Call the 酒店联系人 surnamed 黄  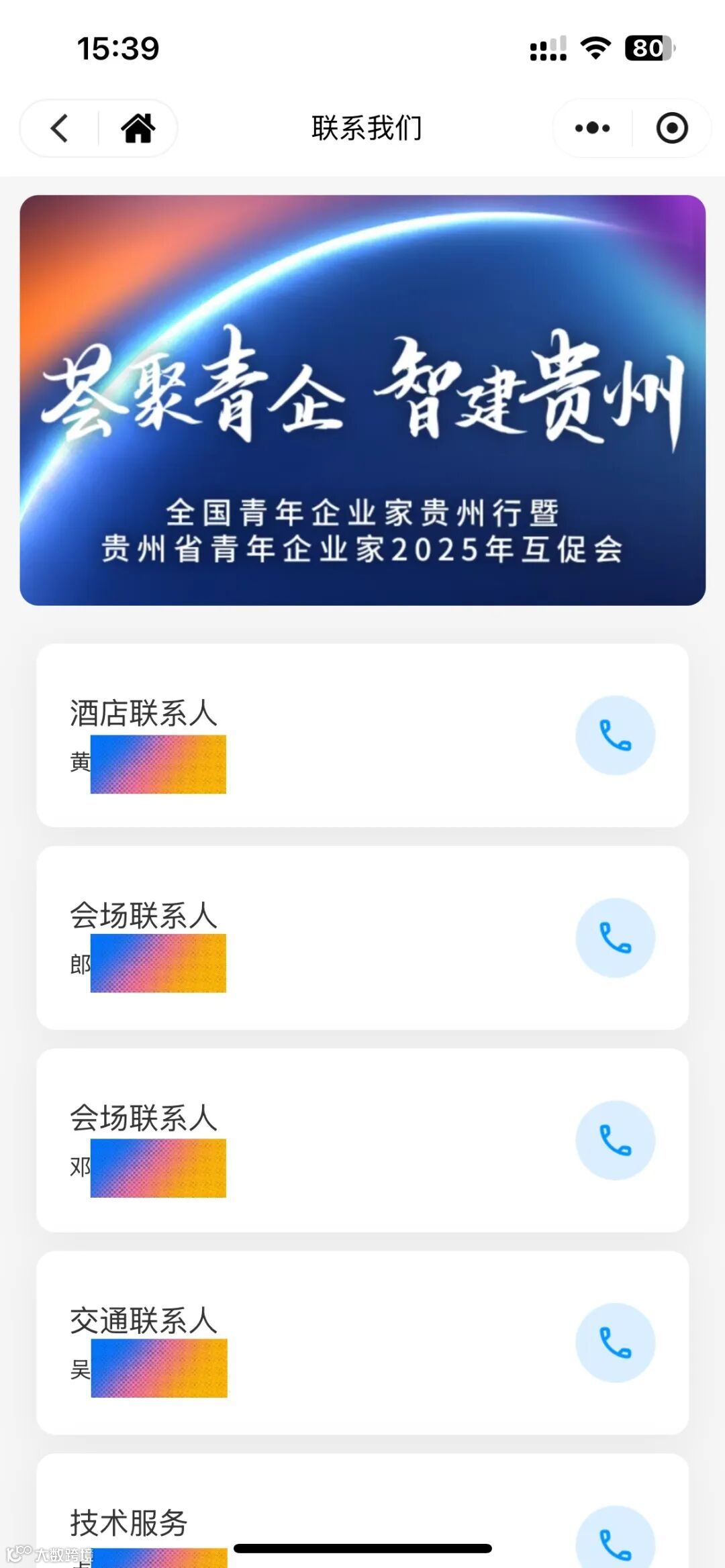pos(615,735)
